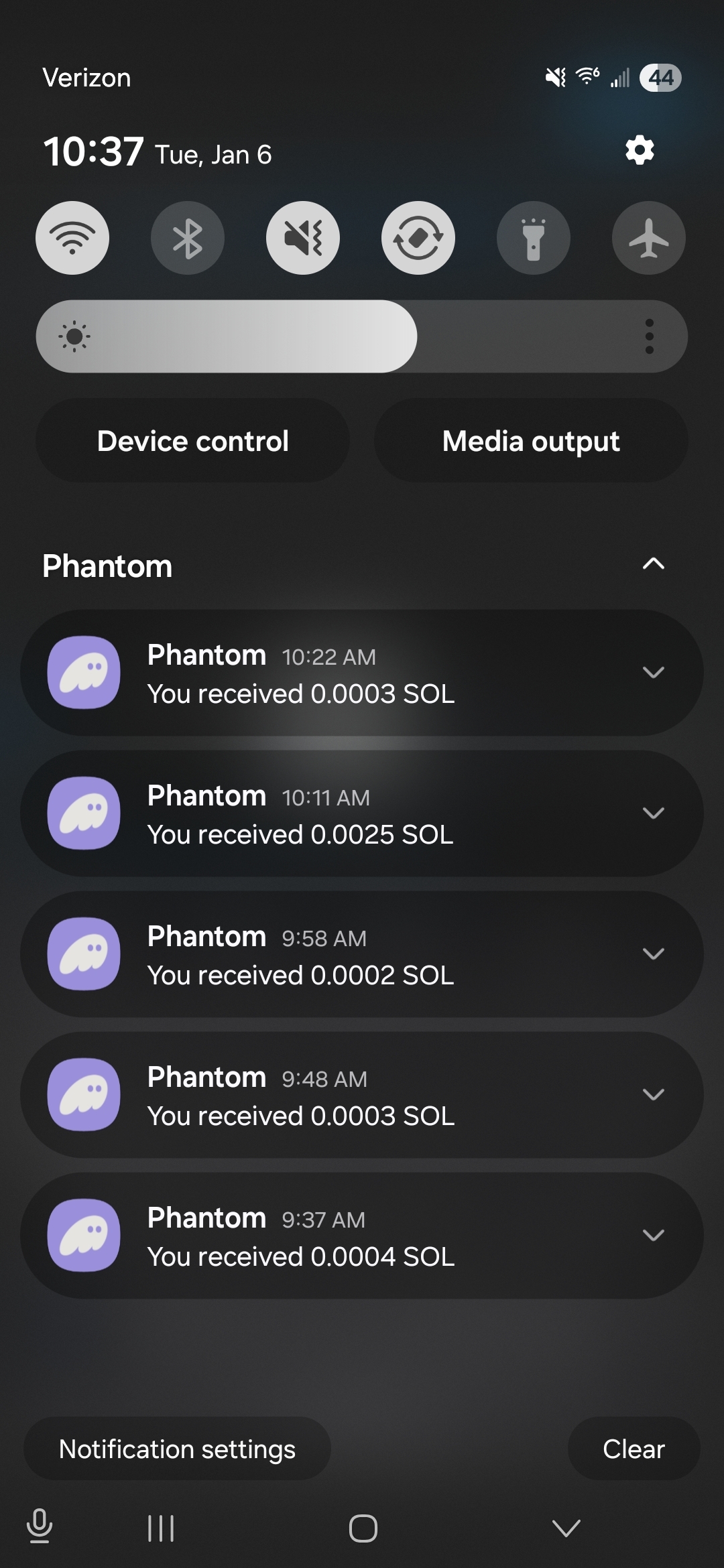
Task: Collapse the Phantom notification group
Action: [x=654, y=564]
